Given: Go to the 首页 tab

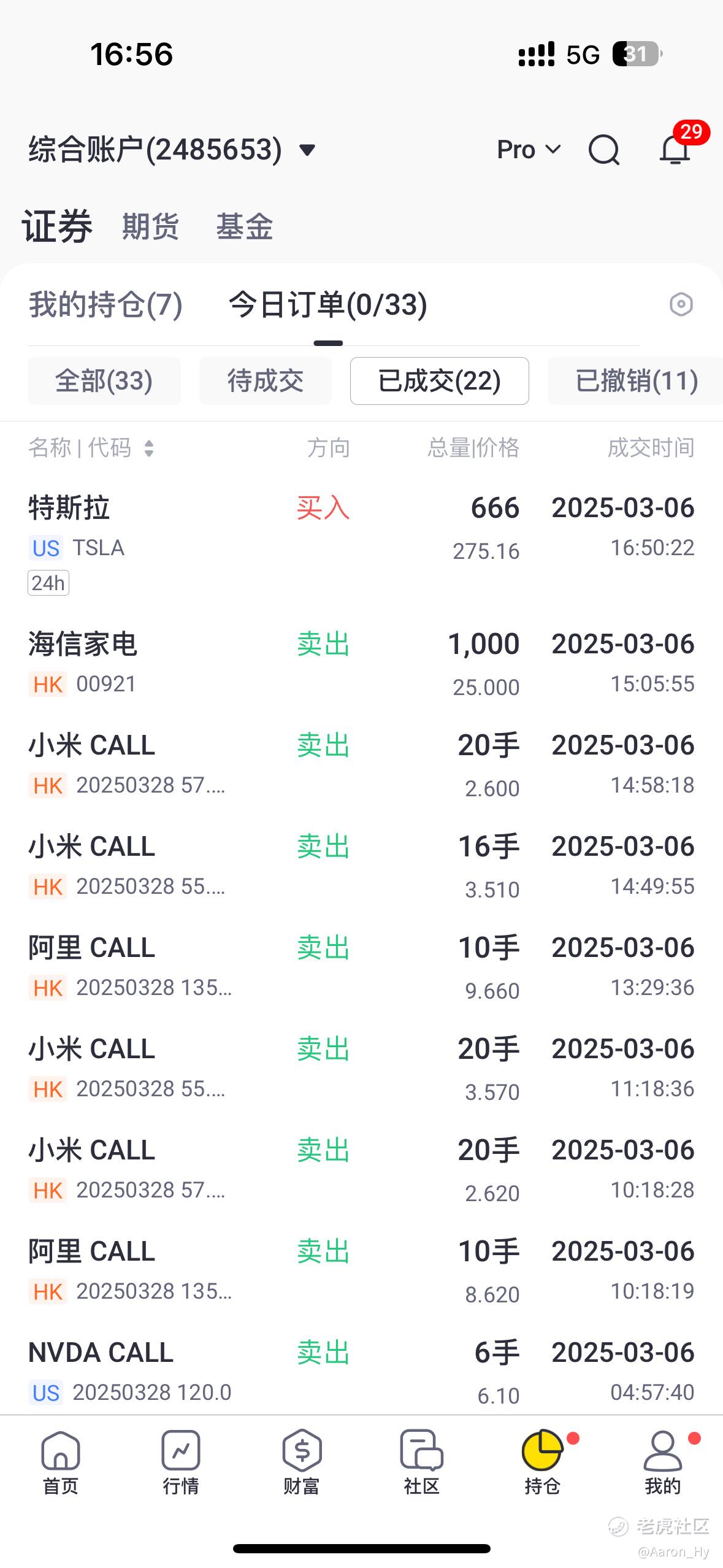Looking at the screenshot, I should pos(61,1463).
